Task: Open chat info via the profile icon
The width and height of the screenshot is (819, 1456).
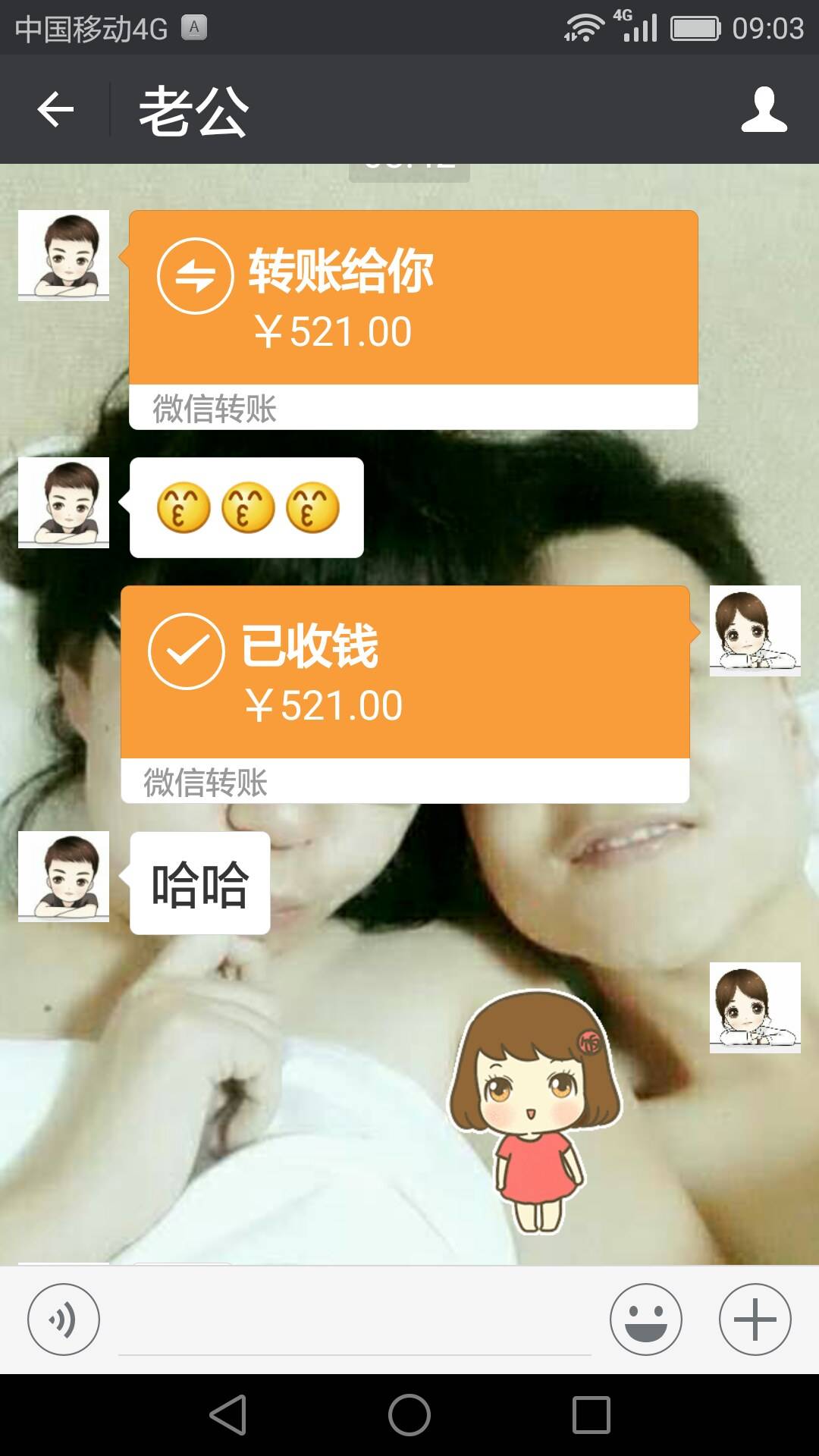Action: point(764,110)
